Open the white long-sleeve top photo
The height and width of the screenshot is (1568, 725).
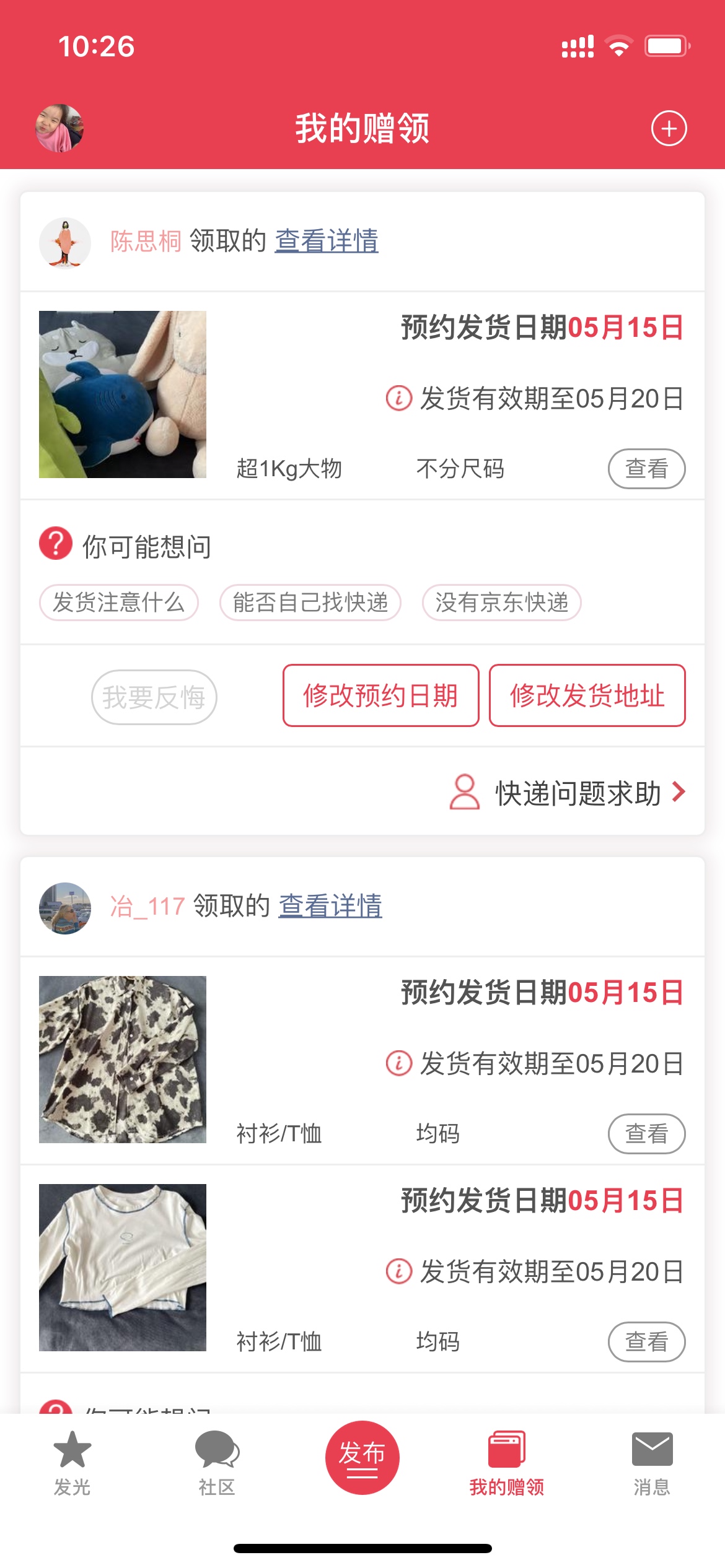click(x=123, y=1268)
